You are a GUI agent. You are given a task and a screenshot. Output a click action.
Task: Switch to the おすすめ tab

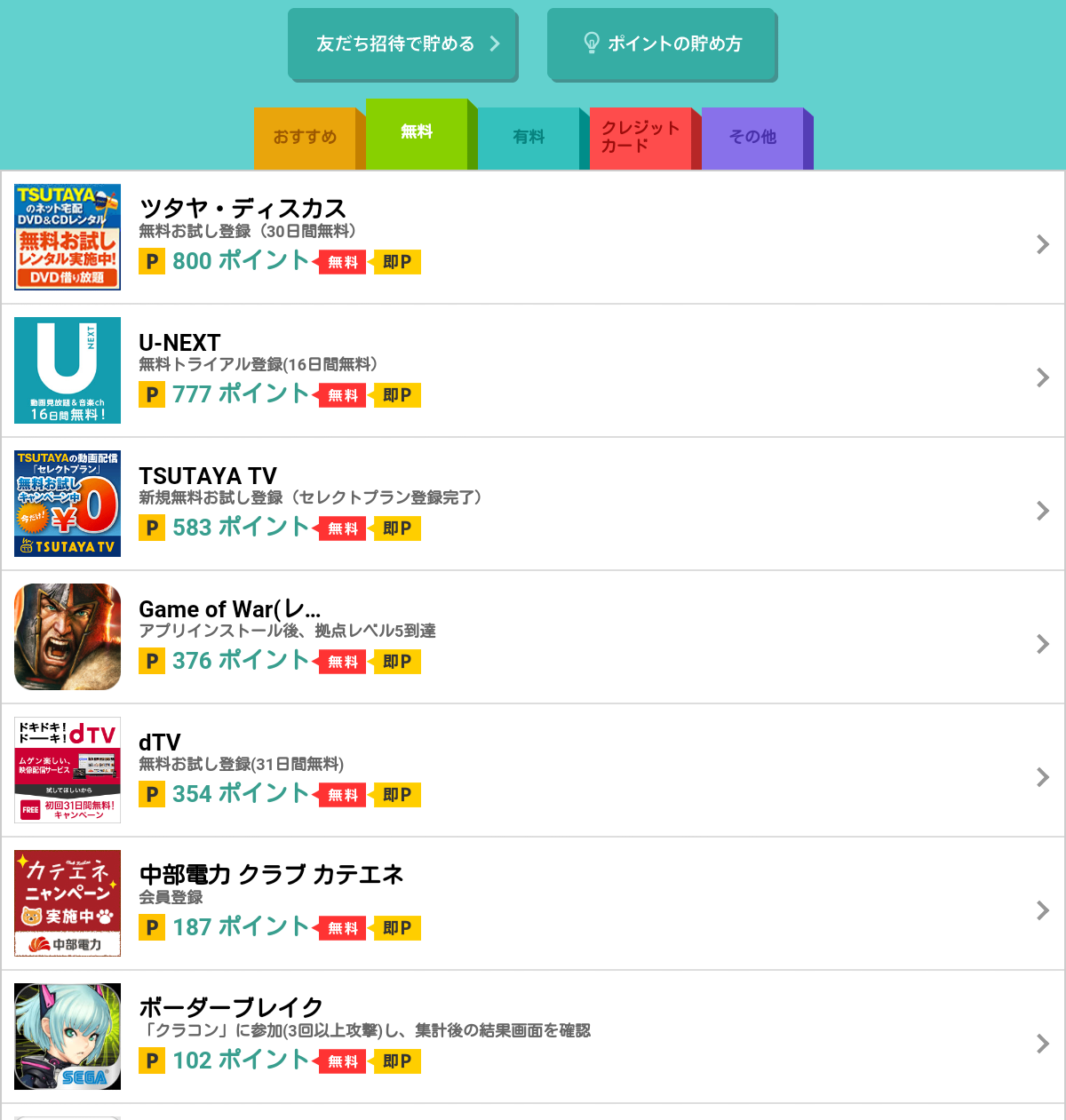coord(305,138)
